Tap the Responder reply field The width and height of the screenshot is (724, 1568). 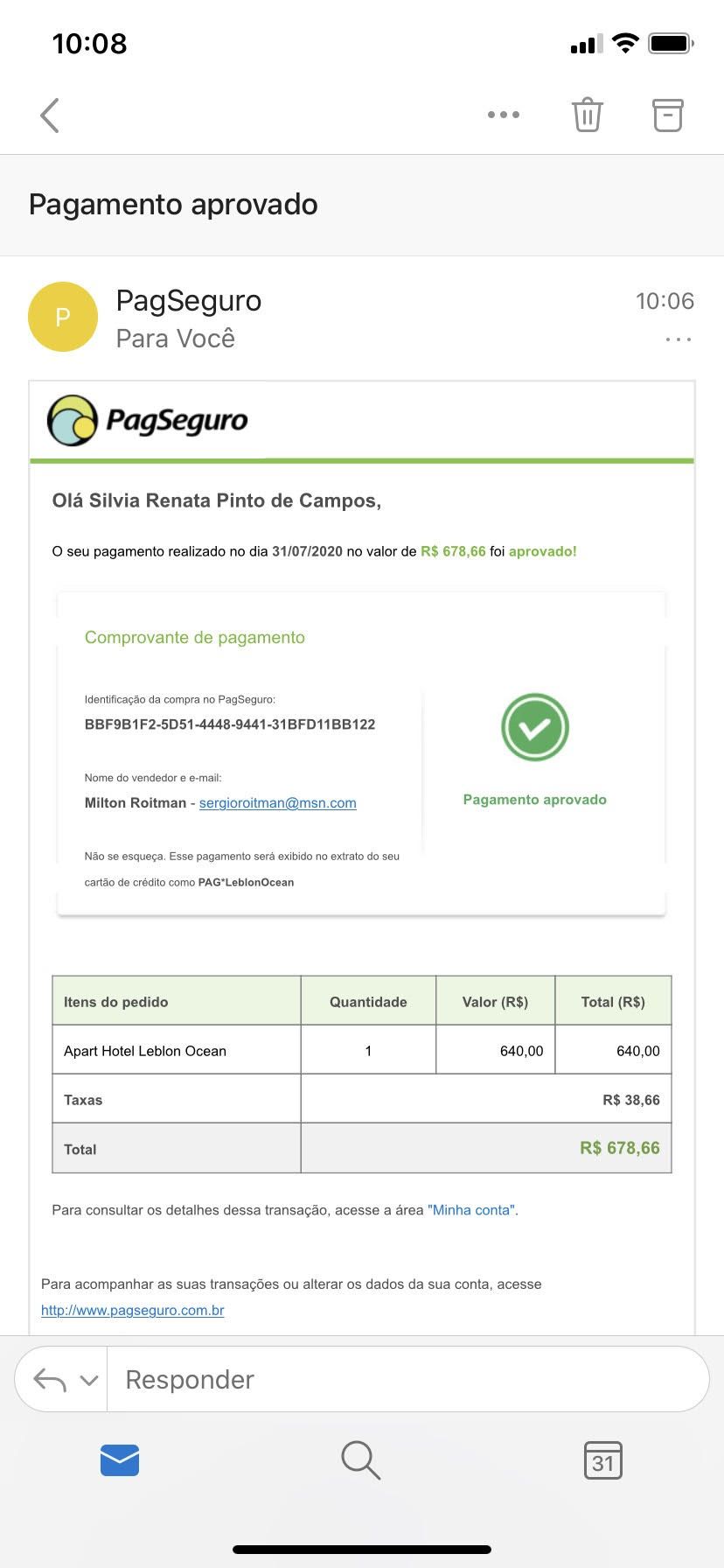(402, 1380)
